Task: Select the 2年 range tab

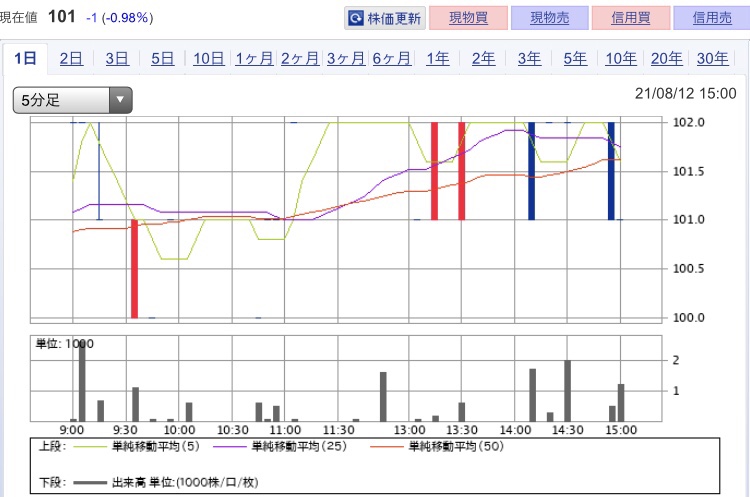Action: coord(483,58)
